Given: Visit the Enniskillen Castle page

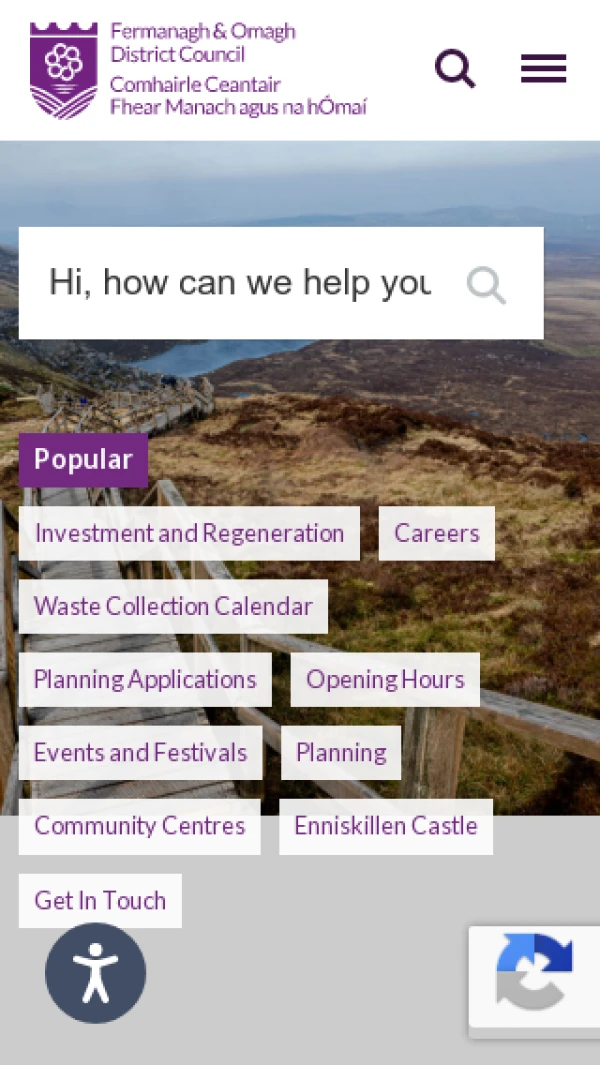Looking at the screenshot, I should pos(386,827).
